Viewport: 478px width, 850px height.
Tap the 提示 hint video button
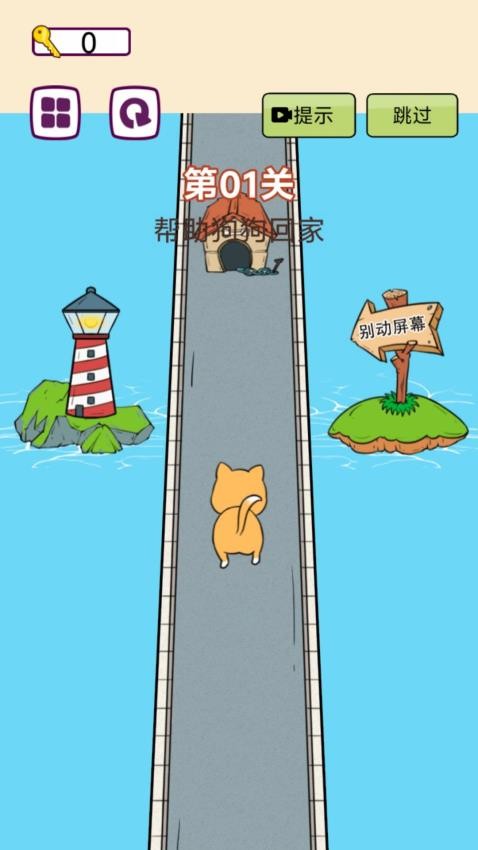[309, 115]
